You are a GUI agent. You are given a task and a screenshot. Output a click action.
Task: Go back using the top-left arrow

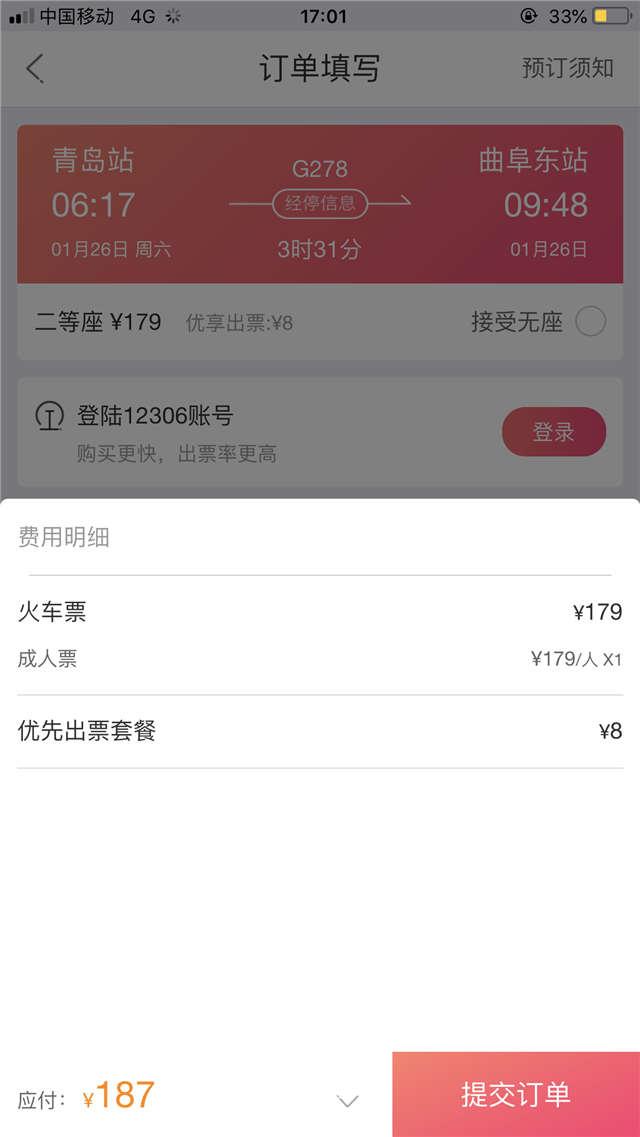(x=35, y=68)
